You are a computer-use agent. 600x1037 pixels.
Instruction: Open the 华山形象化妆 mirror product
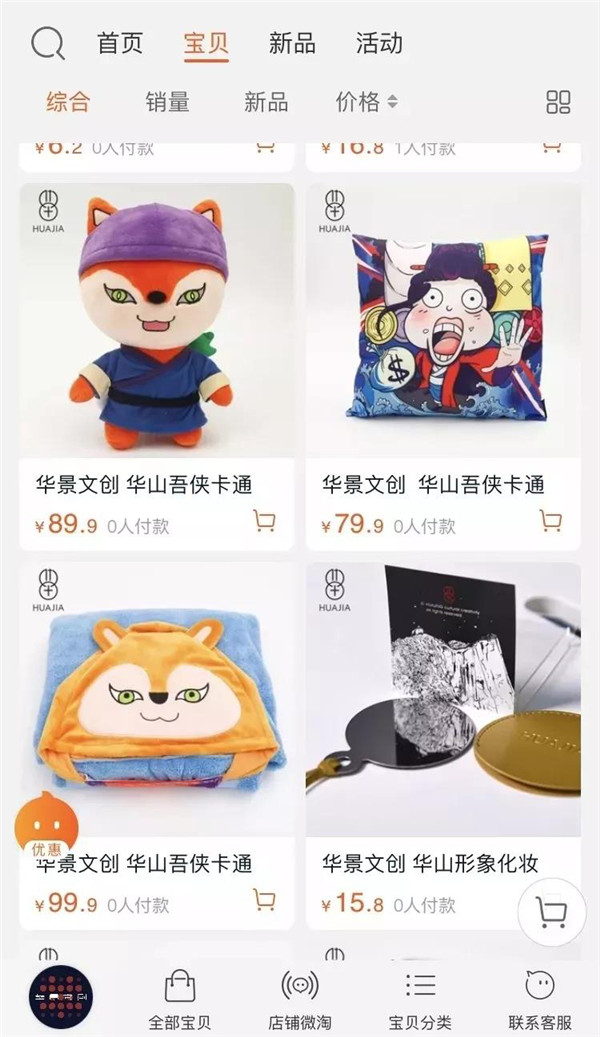click(443, 700)
